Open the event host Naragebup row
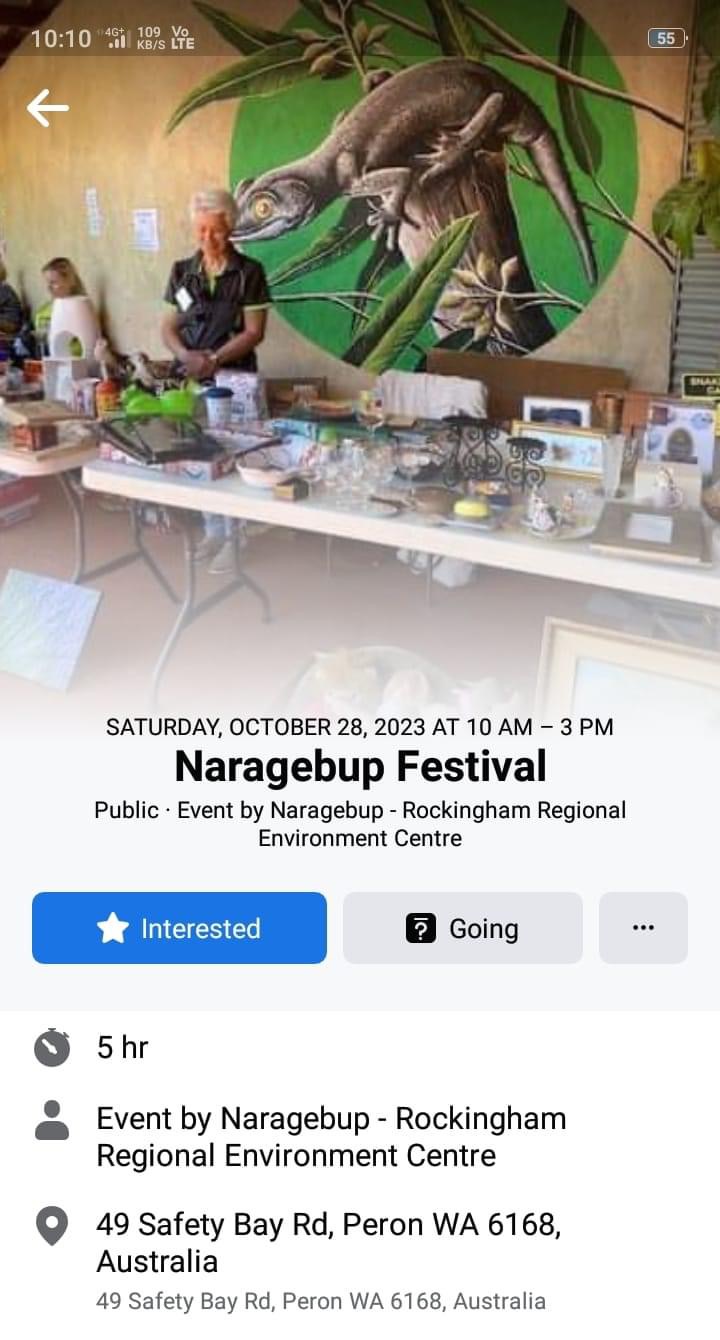The height and width of the screenshot is (1340, 720). (360, 1137)
